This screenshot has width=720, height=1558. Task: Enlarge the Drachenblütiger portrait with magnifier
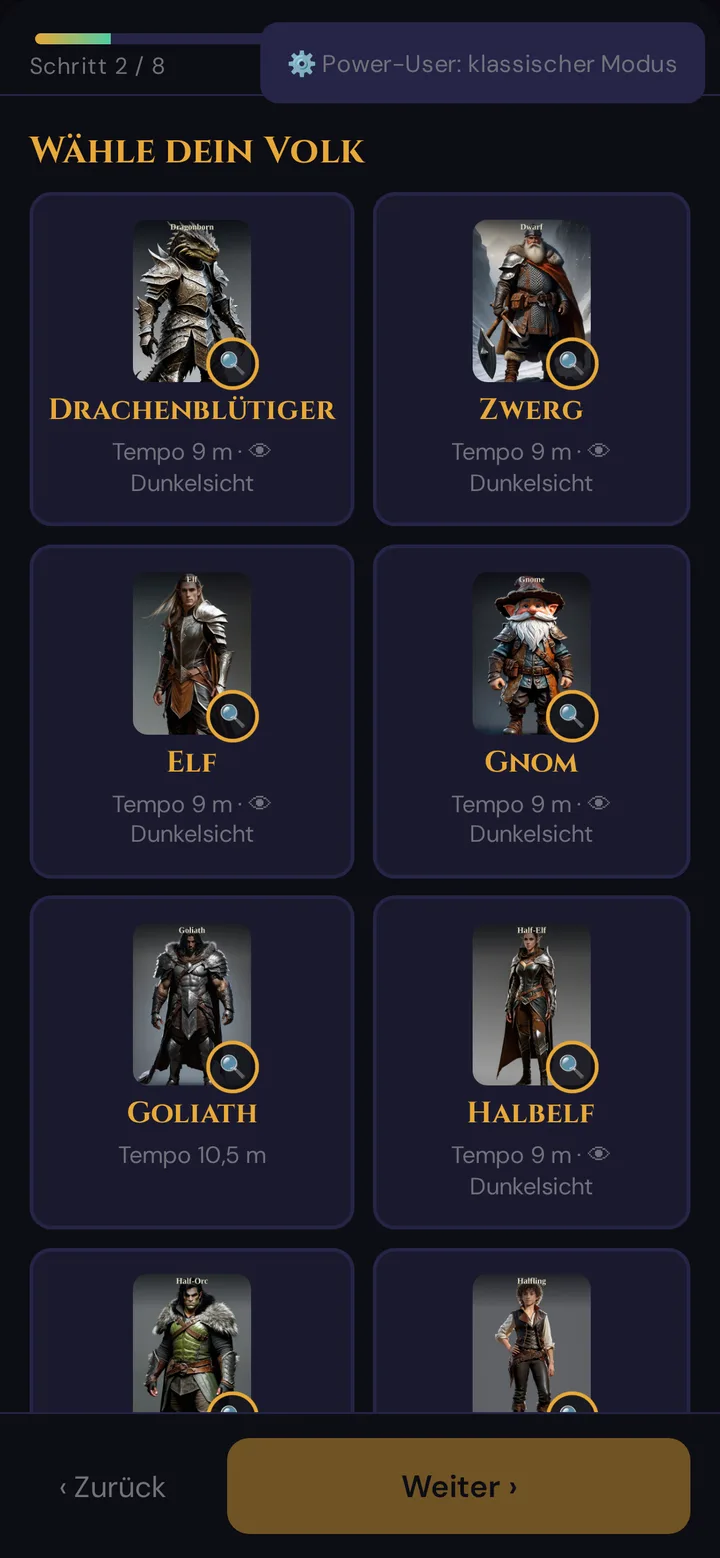[x=233, y=363]
